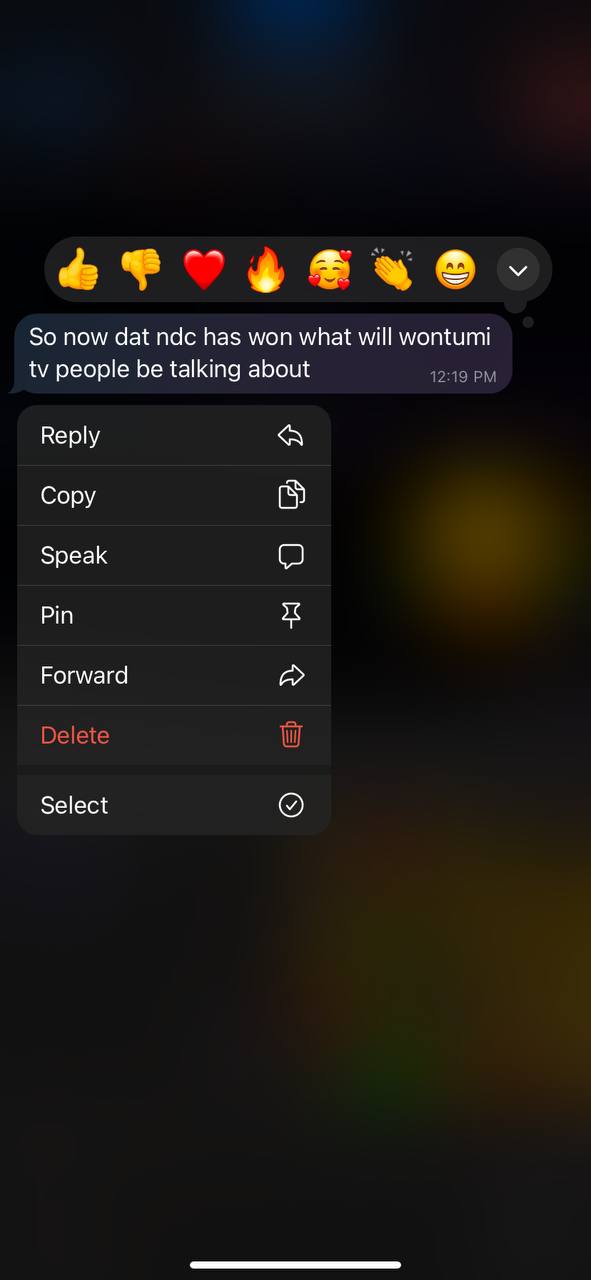The image size is (591, 1280).
Task: Copy the message text
Action: (x=174, y=495)
